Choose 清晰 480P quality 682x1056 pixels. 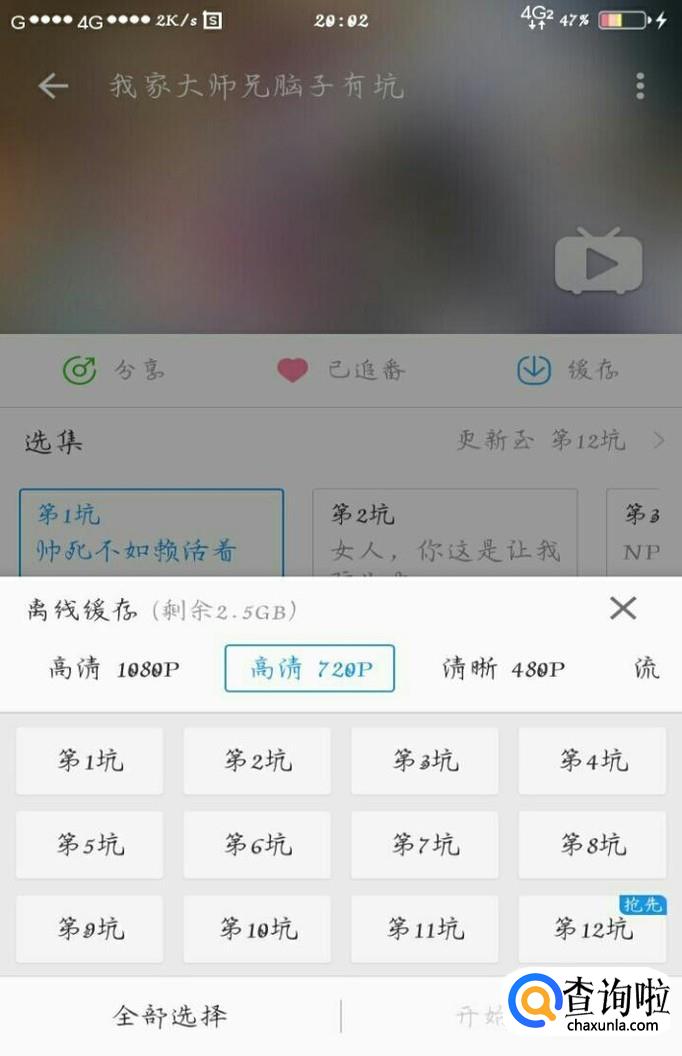tap(504, 669)
